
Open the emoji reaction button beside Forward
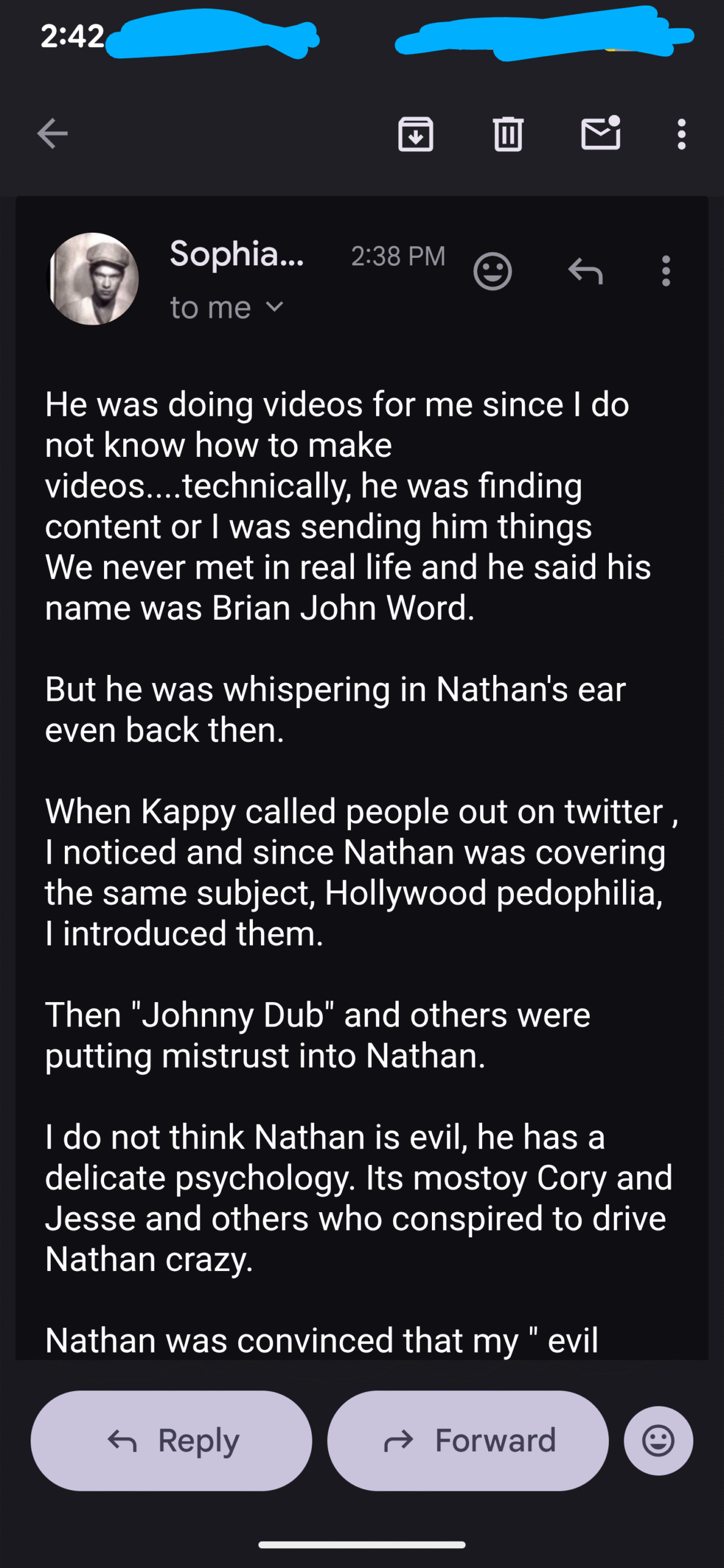658,1441
